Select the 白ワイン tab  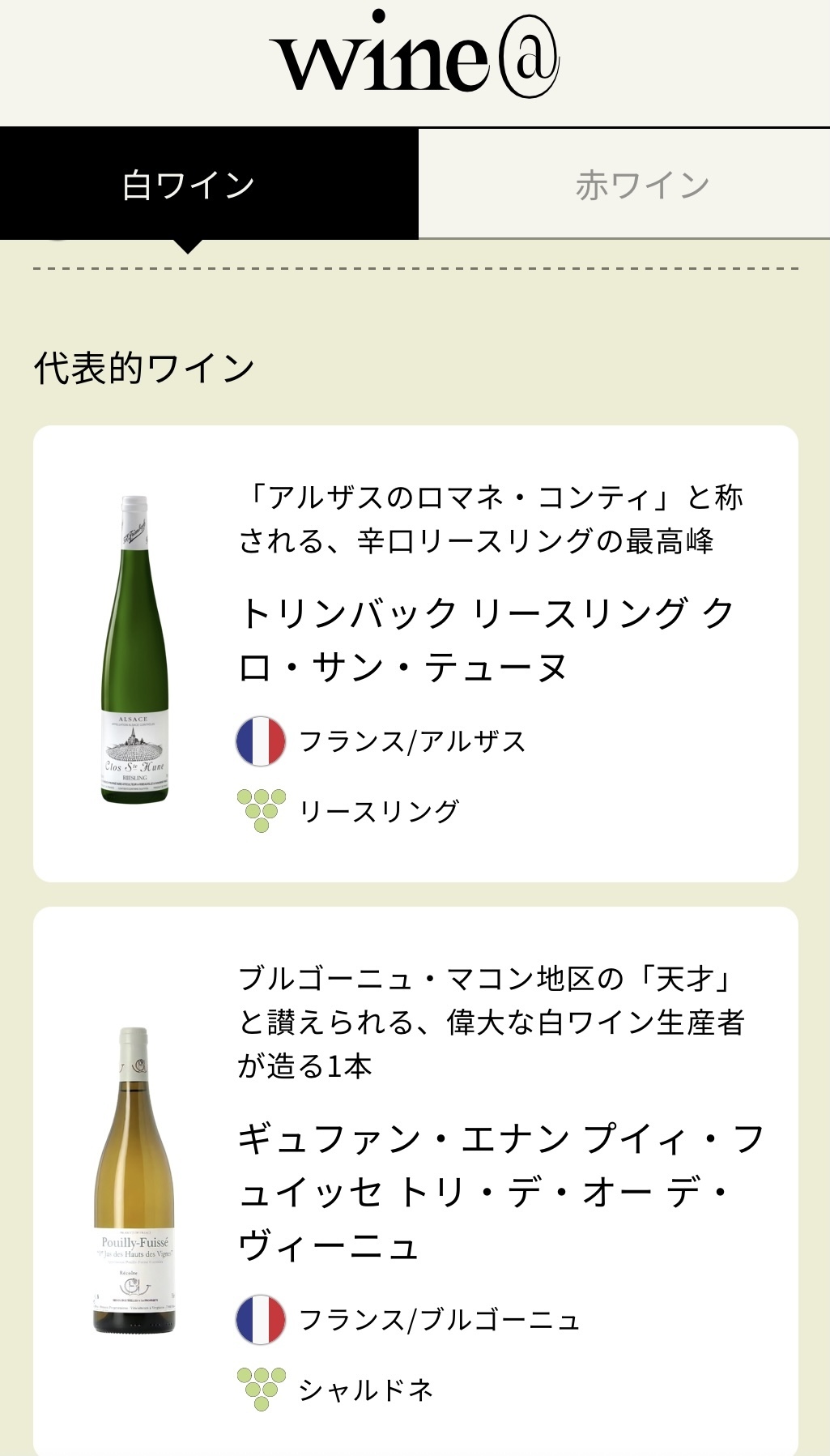[209, 184]
